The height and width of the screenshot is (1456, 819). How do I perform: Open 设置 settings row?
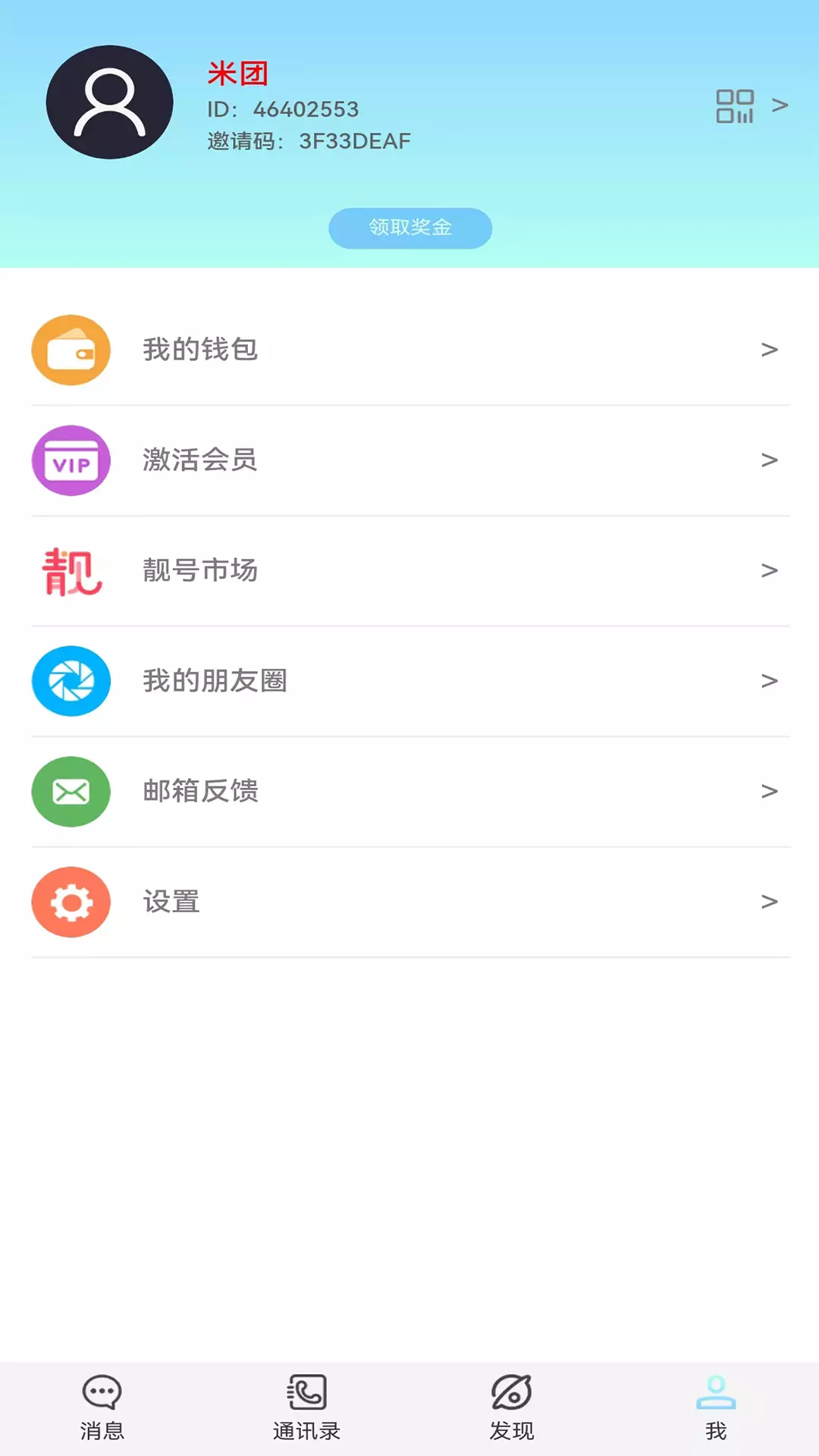pos(410,902)
